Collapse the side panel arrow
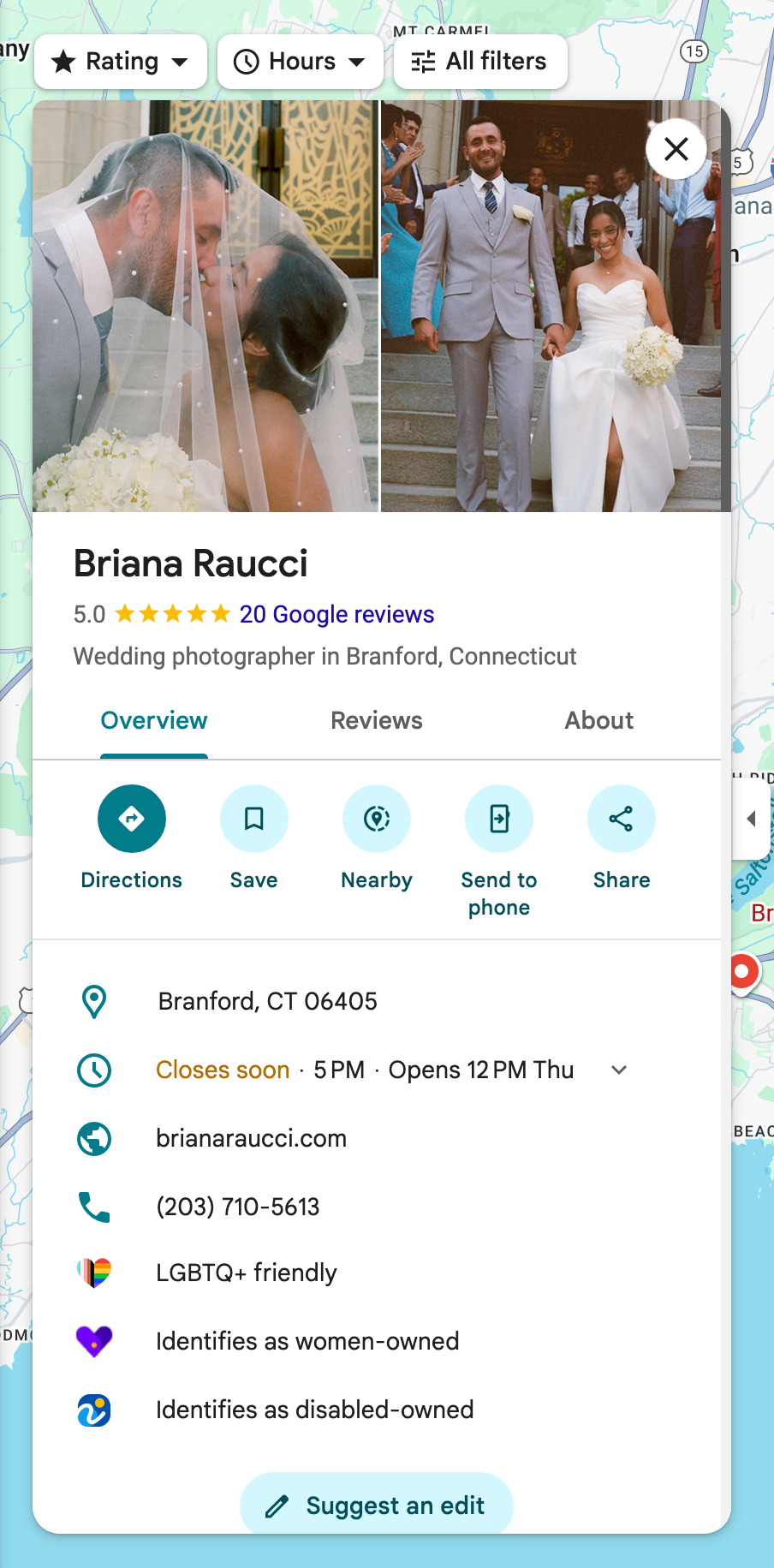 752,818
